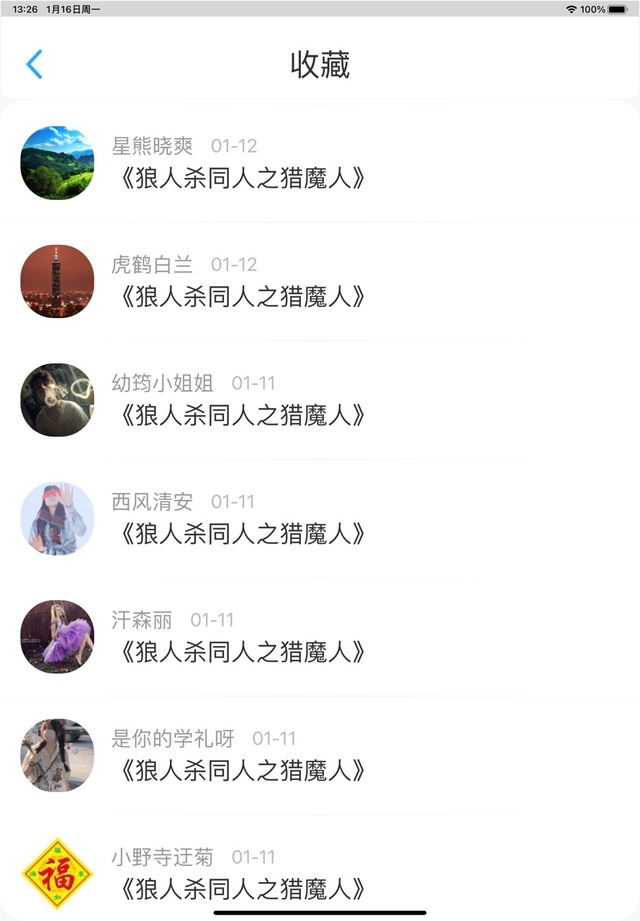Viewport: 640px width, 921px height.
Task: Open the favorite from 小野寺迂菊
Action: tap(240, 888)
